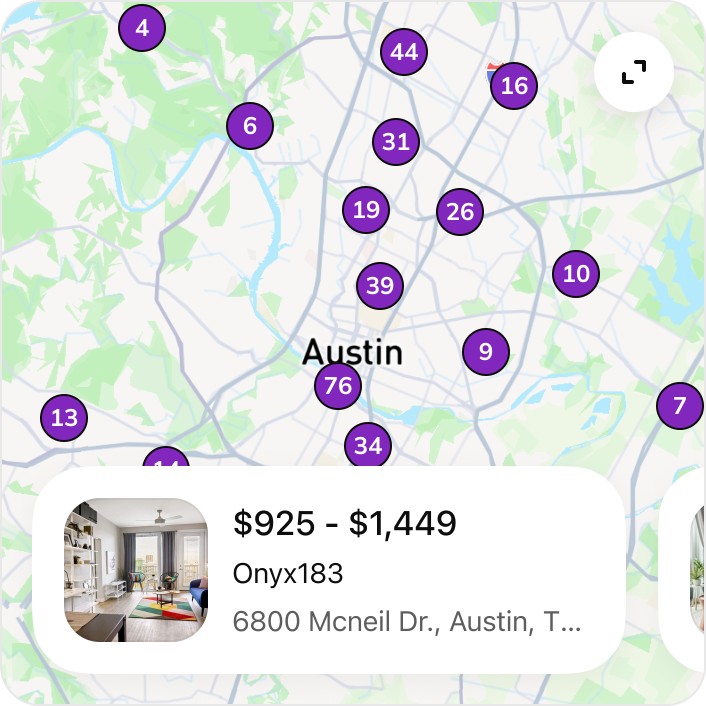Select the map cluster labeled 7
The width and height of the screenshot is (706, 706).
tap(680, 406)
